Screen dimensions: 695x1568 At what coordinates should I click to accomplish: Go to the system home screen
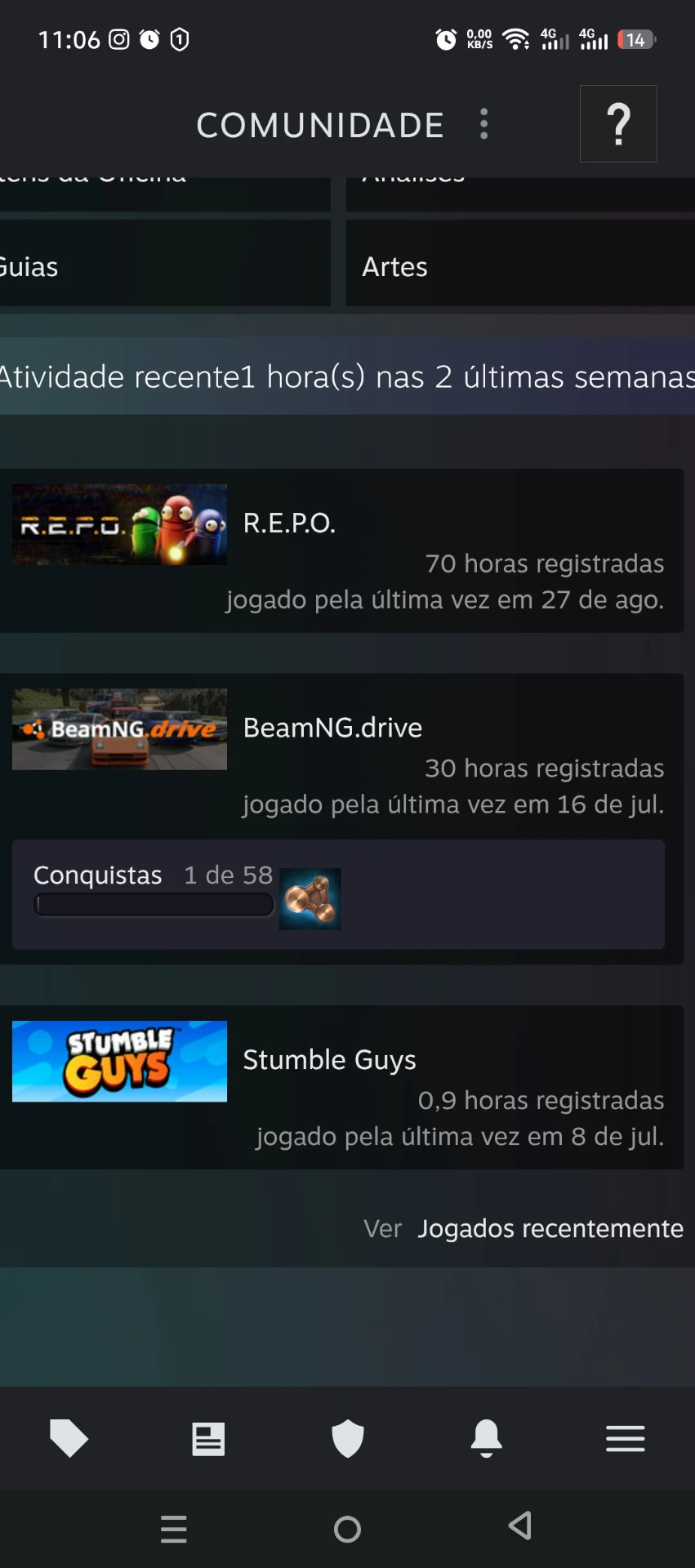pyautogui.click(x=348, y=1529)
